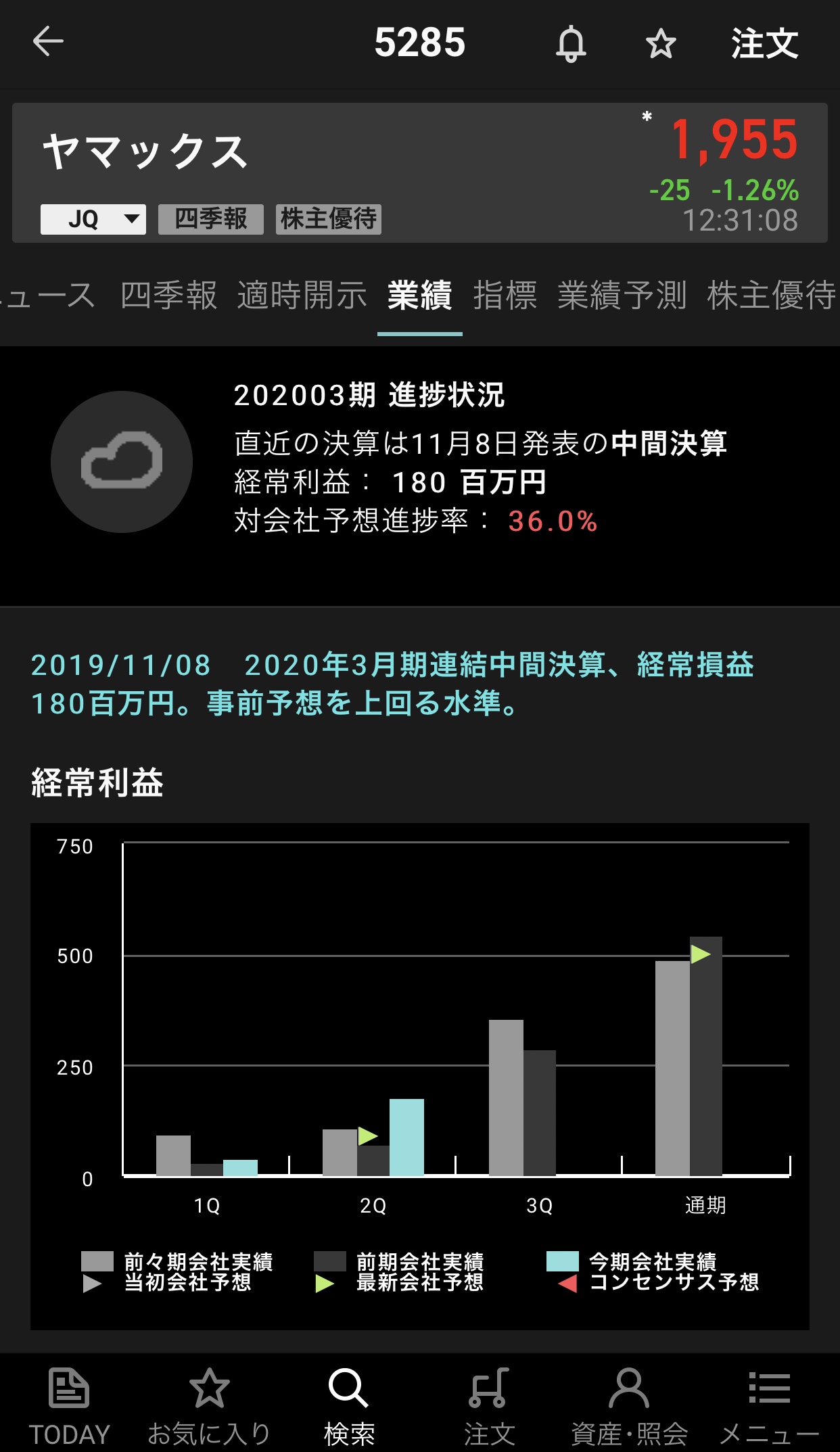Open 検索 in bottom navigation
The height and width of the screenshot is (1452, 840).
coord(349,1405)
